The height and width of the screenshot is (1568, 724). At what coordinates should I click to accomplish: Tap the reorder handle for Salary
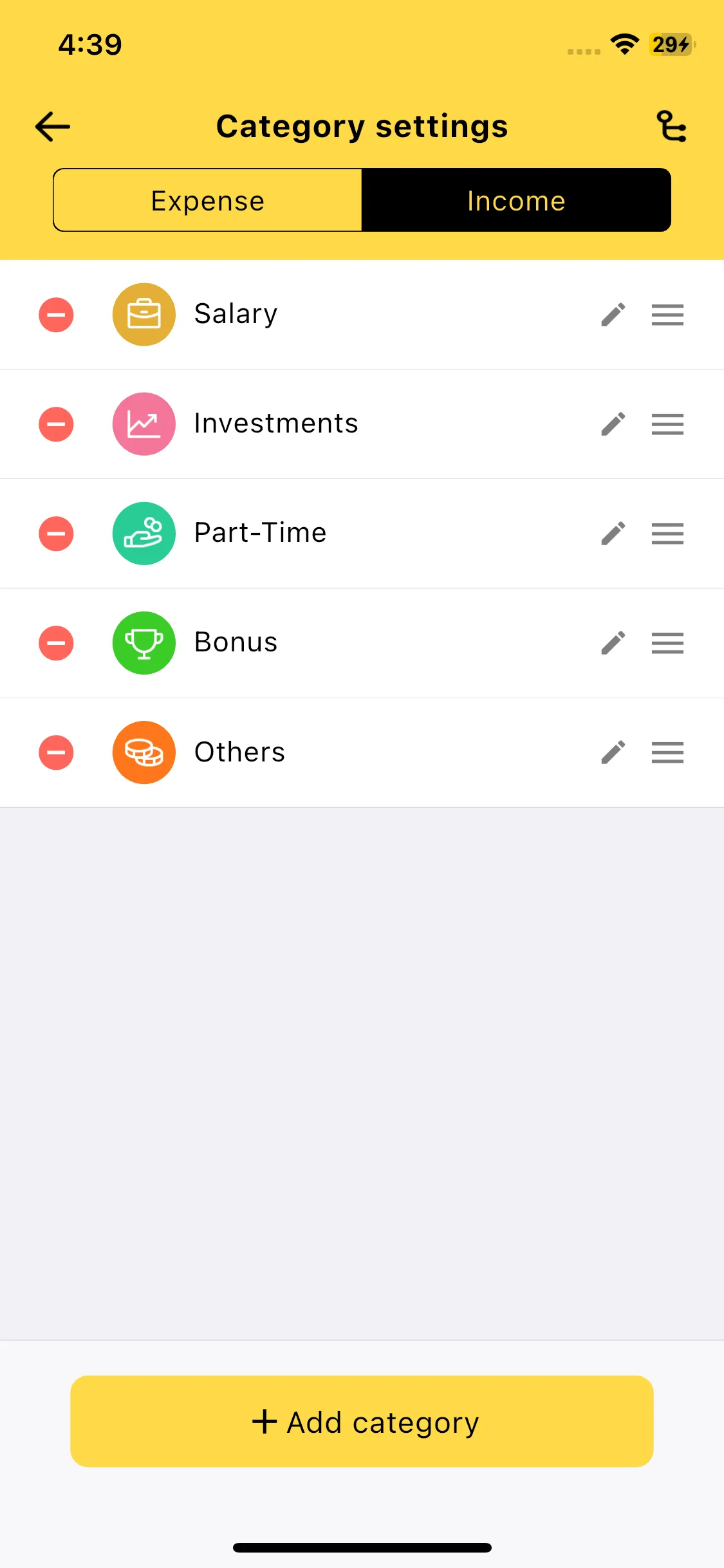click(667, 315)
